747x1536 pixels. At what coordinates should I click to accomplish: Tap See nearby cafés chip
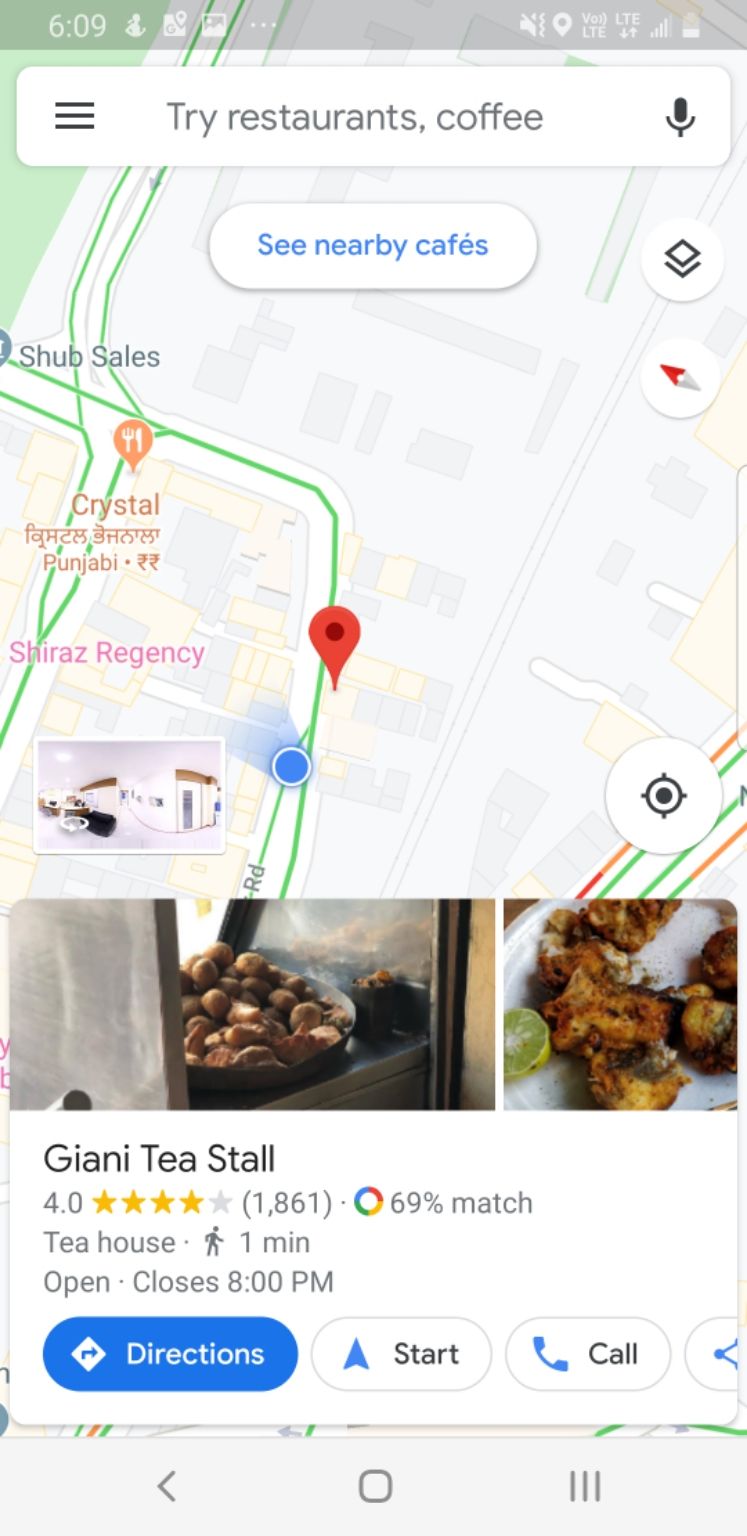pos(372,246)
